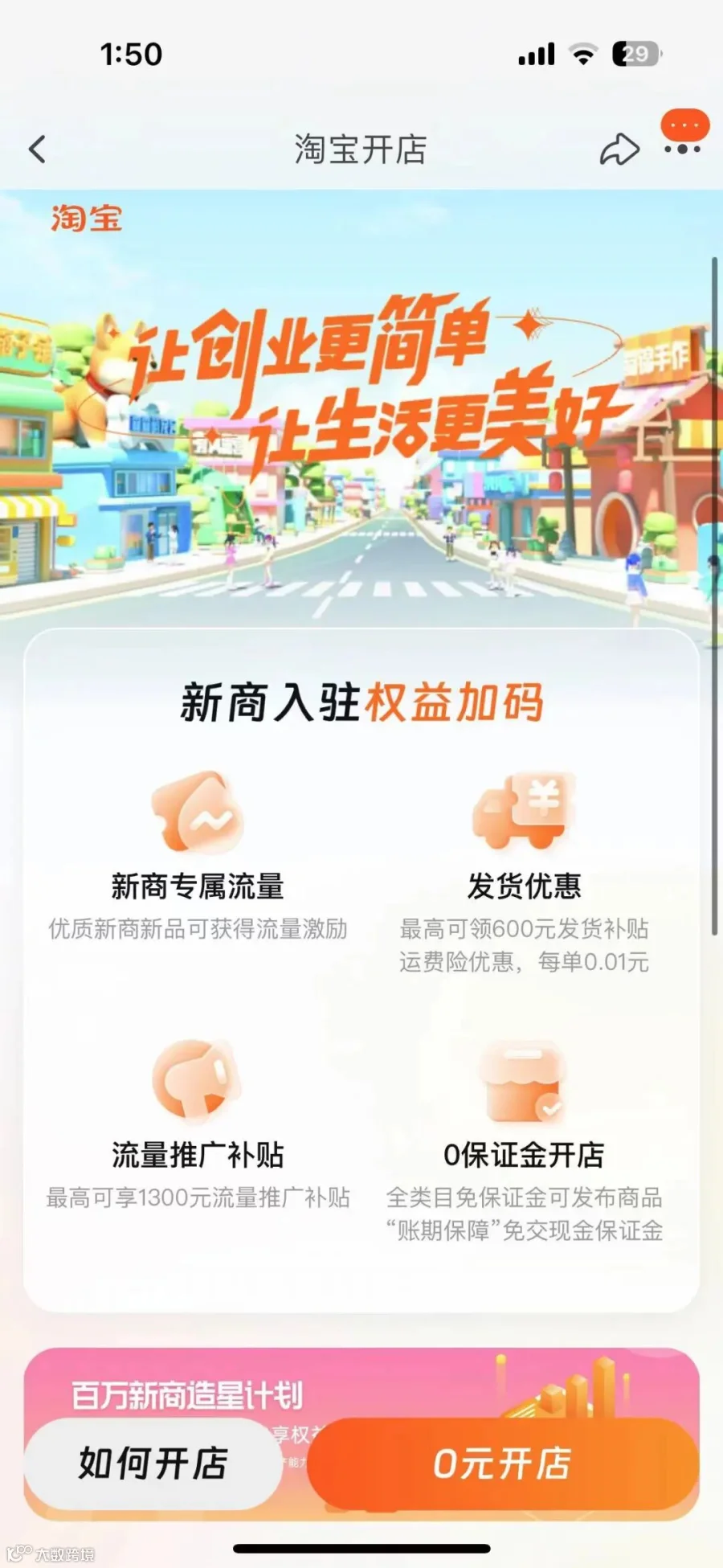The width and height of the screenshot is (723, 1568).
Task: Go back using the top-left arrow
Action: 37,149
